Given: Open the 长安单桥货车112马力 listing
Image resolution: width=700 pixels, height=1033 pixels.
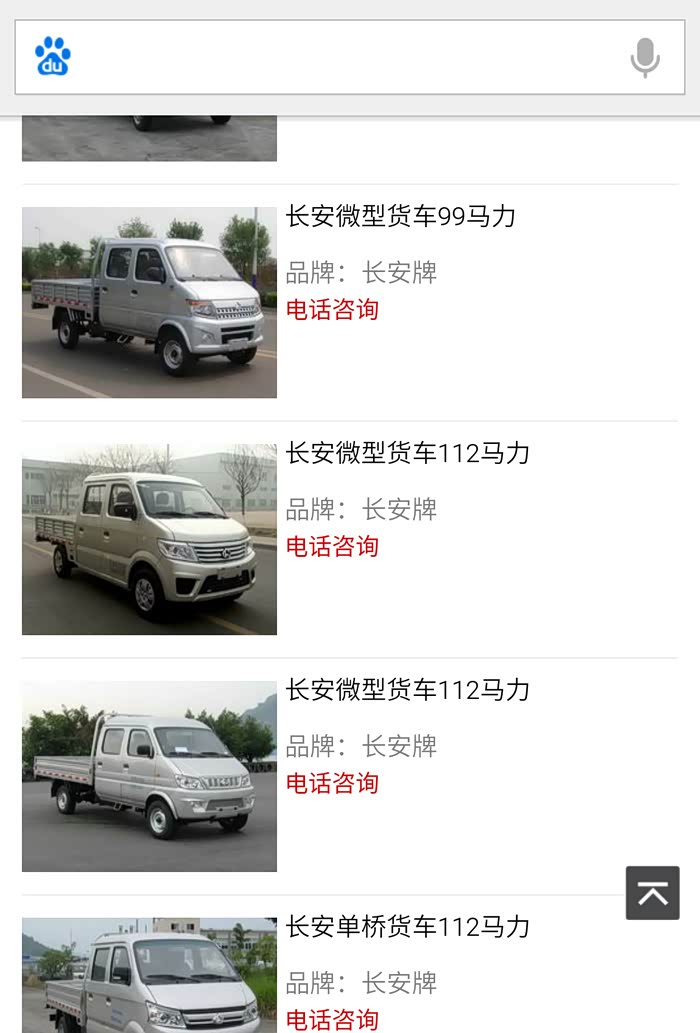Looking at the screenshot, I should (x=407, y=927).
